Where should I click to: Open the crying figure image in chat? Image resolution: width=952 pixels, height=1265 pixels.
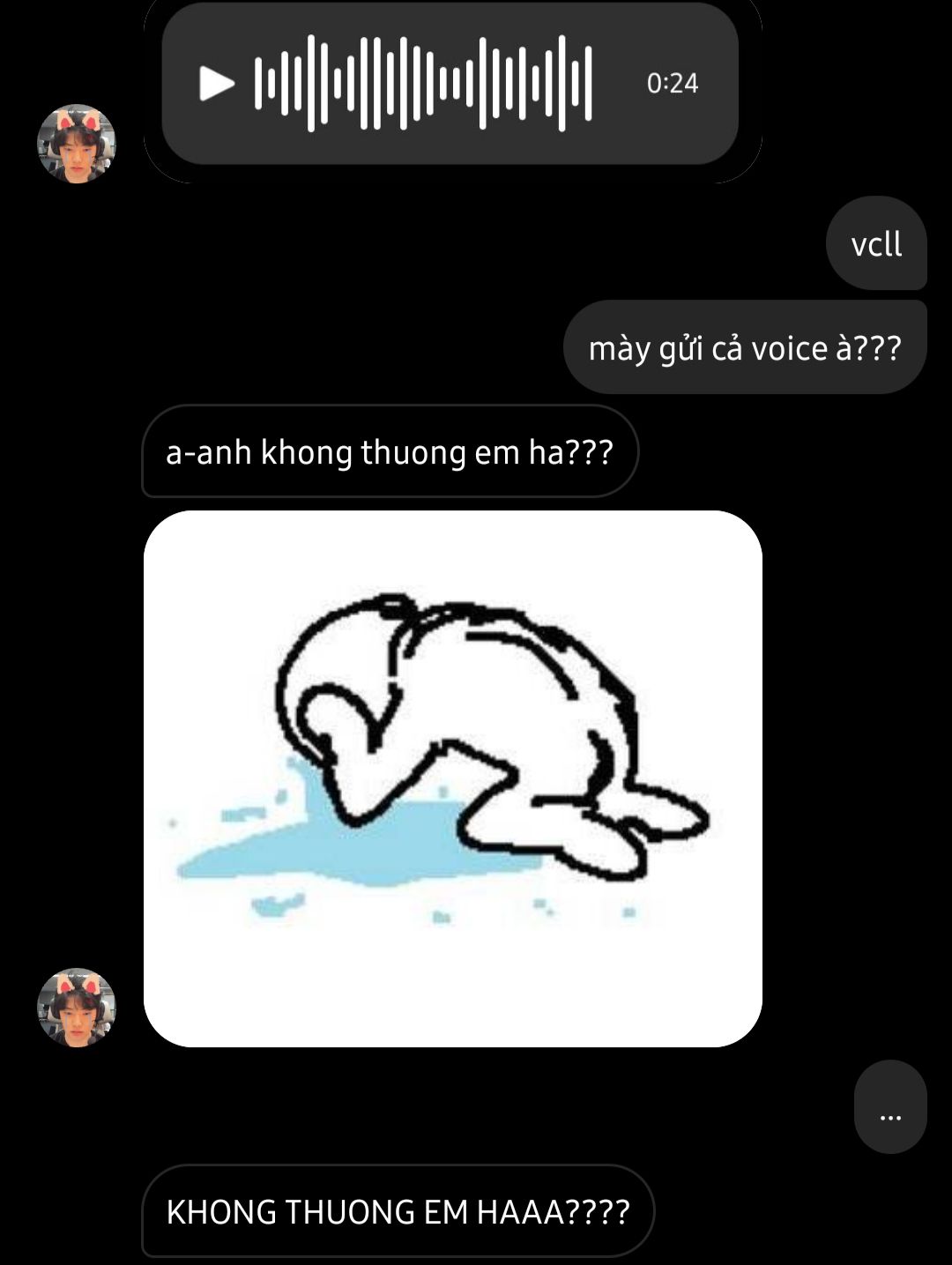452,778
